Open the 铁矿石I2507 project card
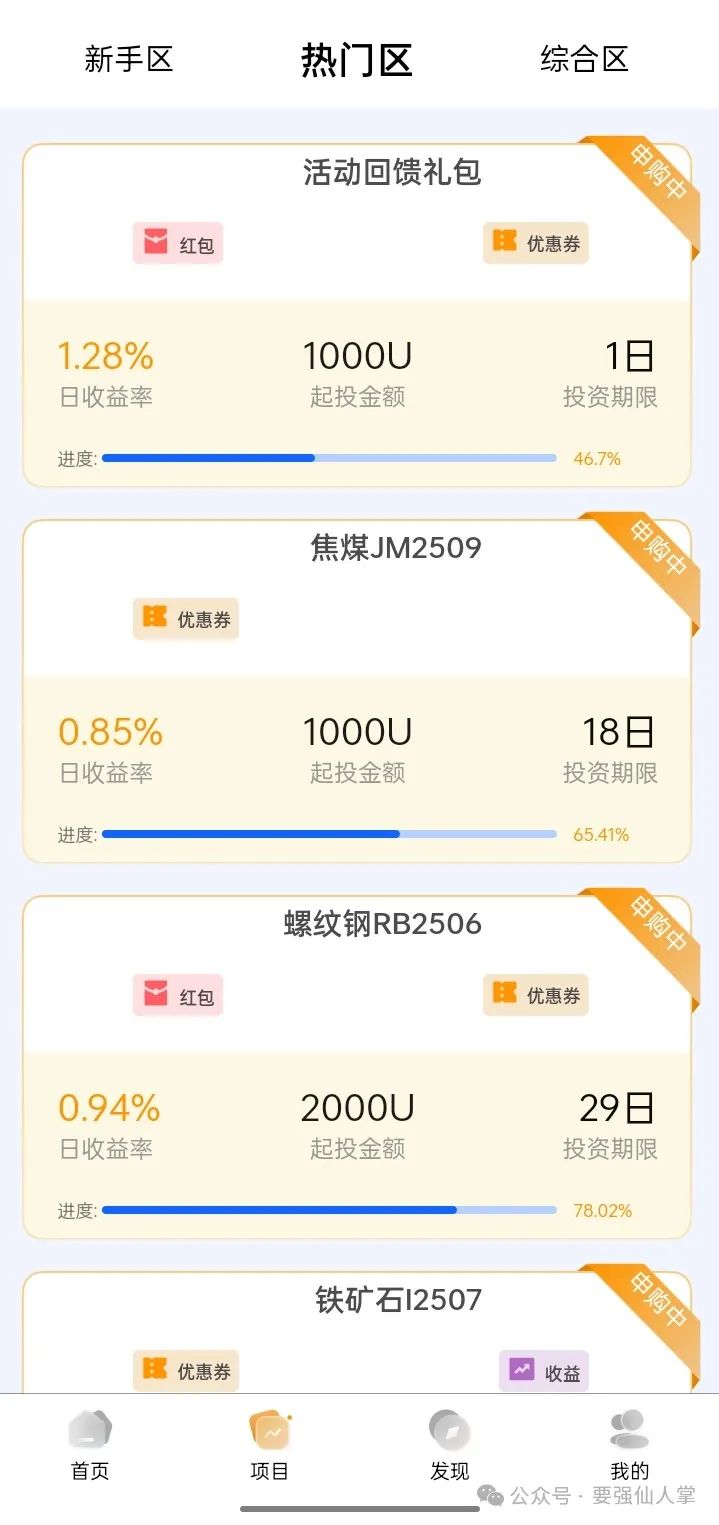The image size is (719, 1525). (357, 1332)
